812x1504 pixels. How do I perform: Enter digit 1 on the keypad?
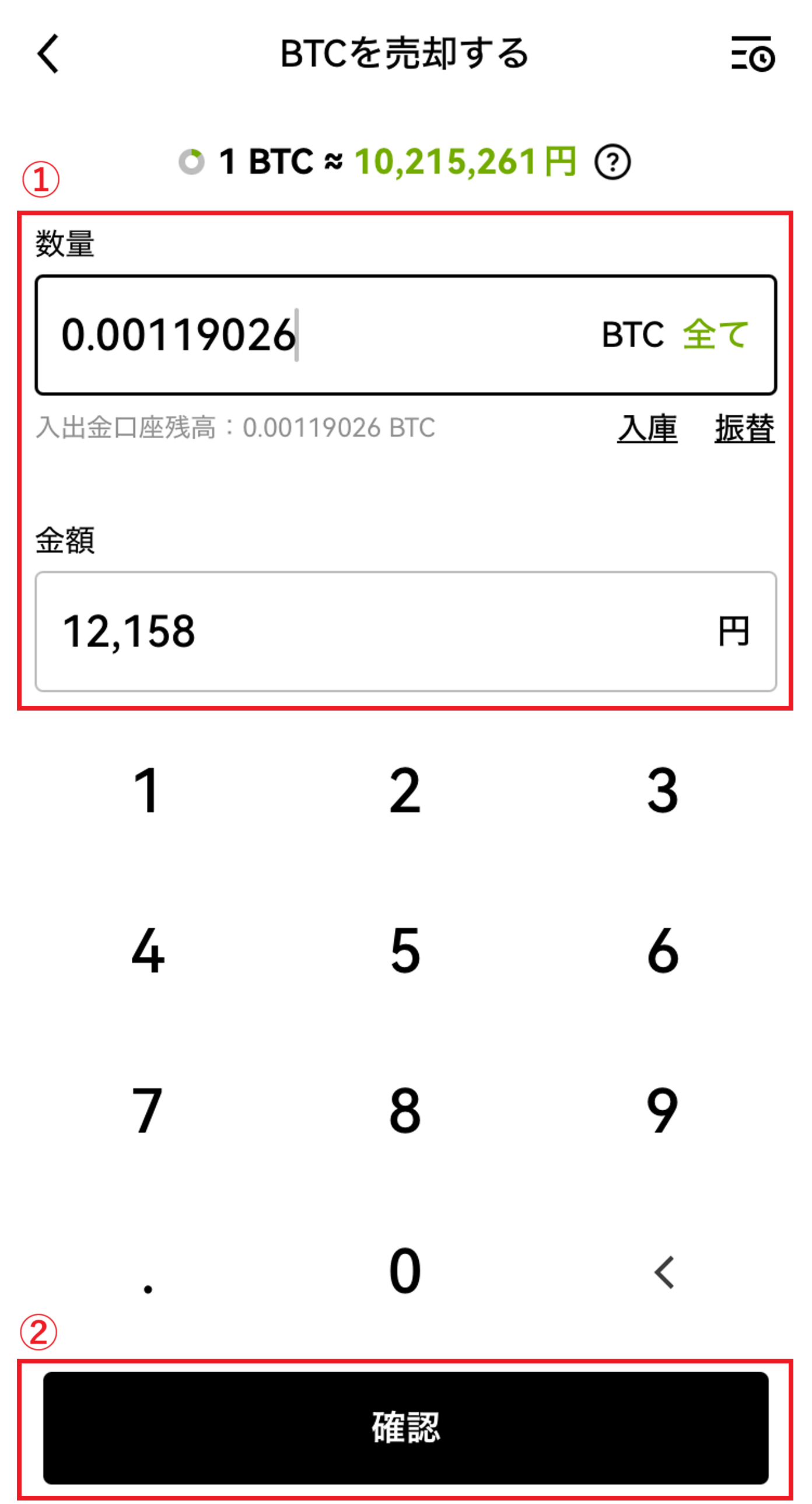147,790
